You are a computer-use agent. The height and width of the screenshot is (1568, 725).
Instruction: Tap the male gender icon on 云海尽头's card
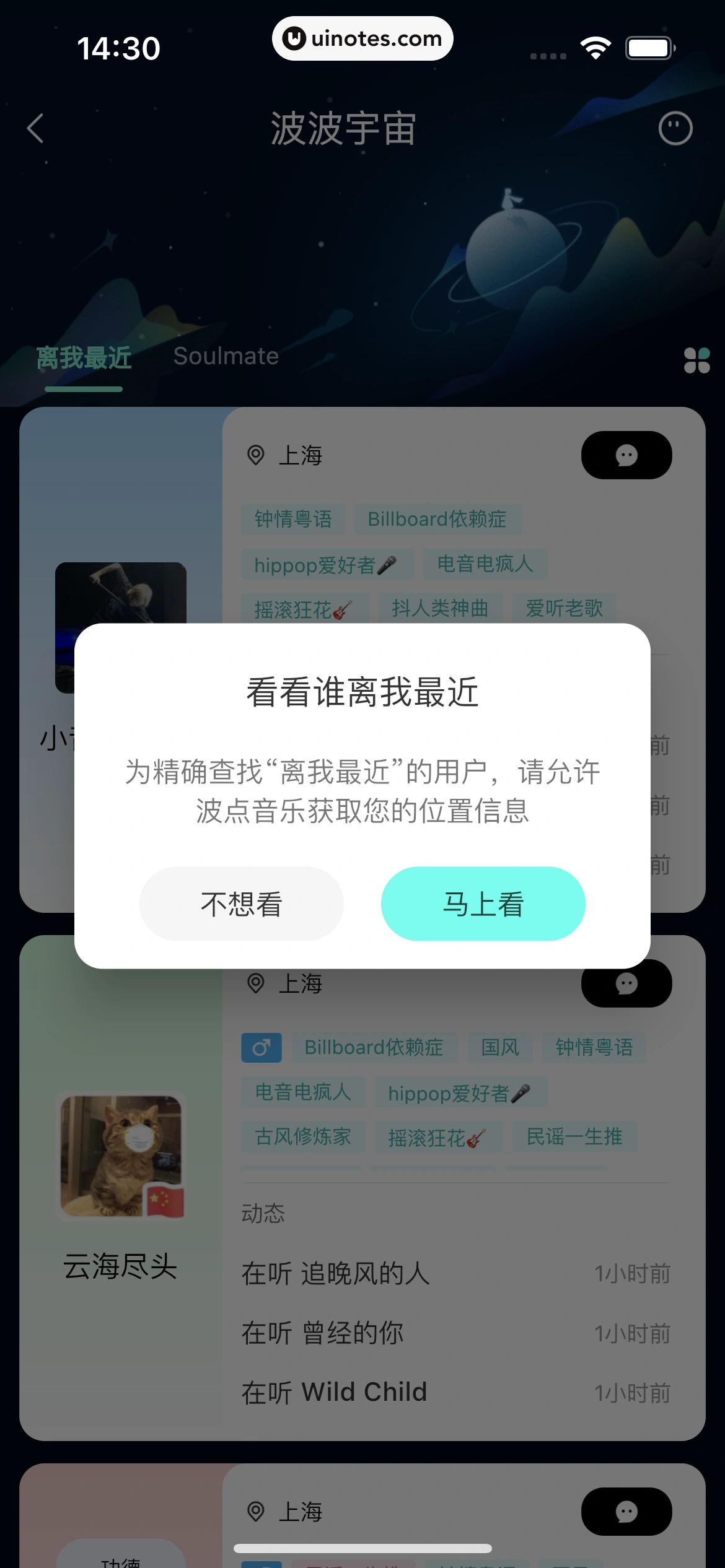pyautogui.click(x=261, y=1047)
